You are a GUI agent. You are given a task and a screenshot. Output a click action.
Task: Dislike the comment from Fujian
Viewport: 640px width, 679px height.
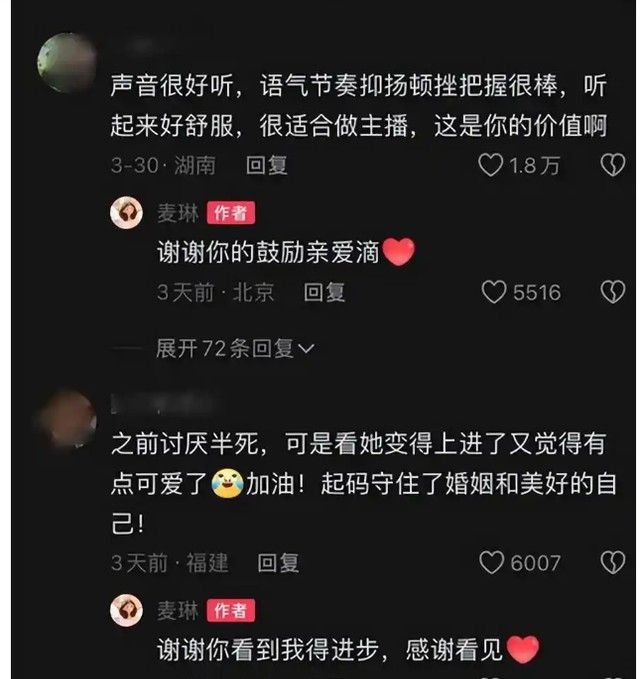[x=612, y=563]
